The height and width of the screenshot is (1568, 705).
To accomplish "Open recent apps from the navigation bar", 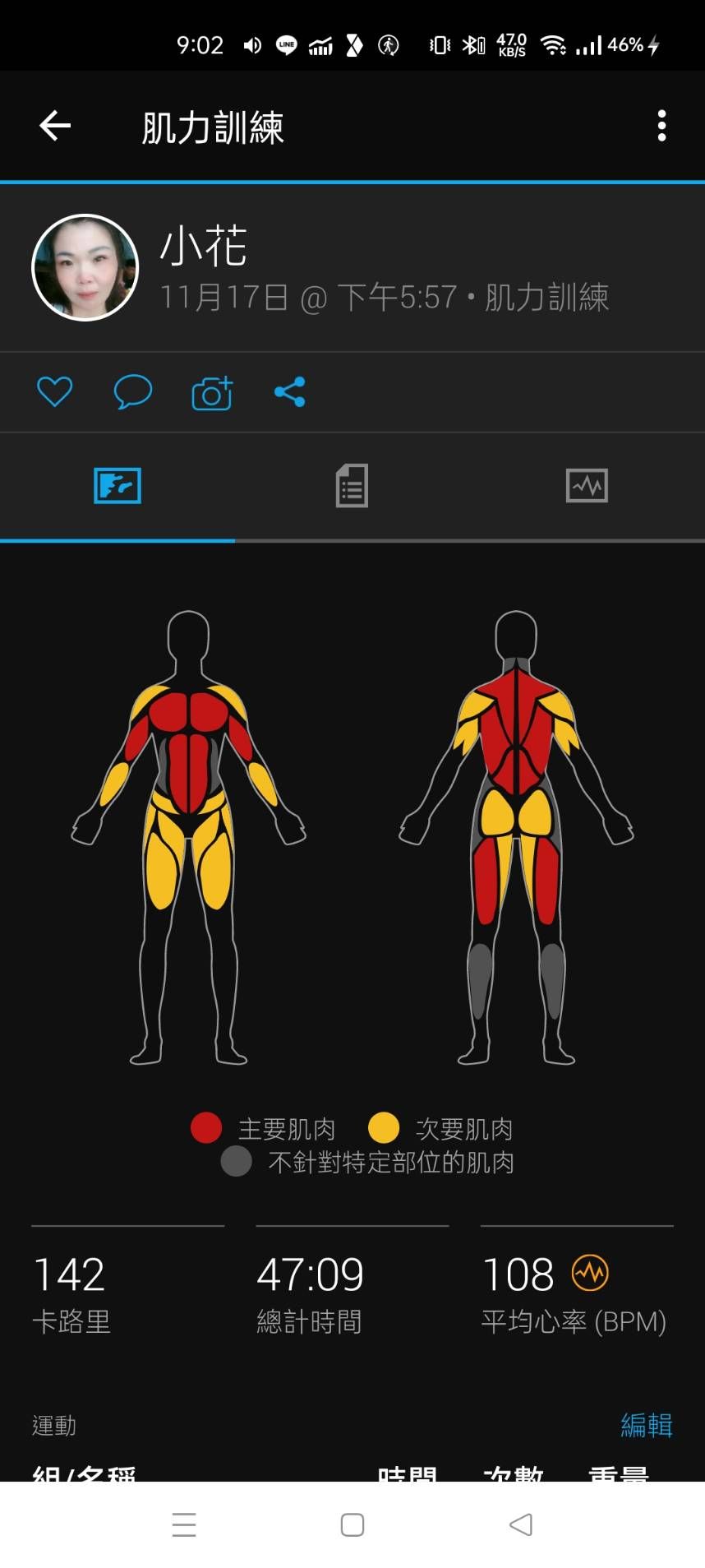I will [x=184, y=1524].
